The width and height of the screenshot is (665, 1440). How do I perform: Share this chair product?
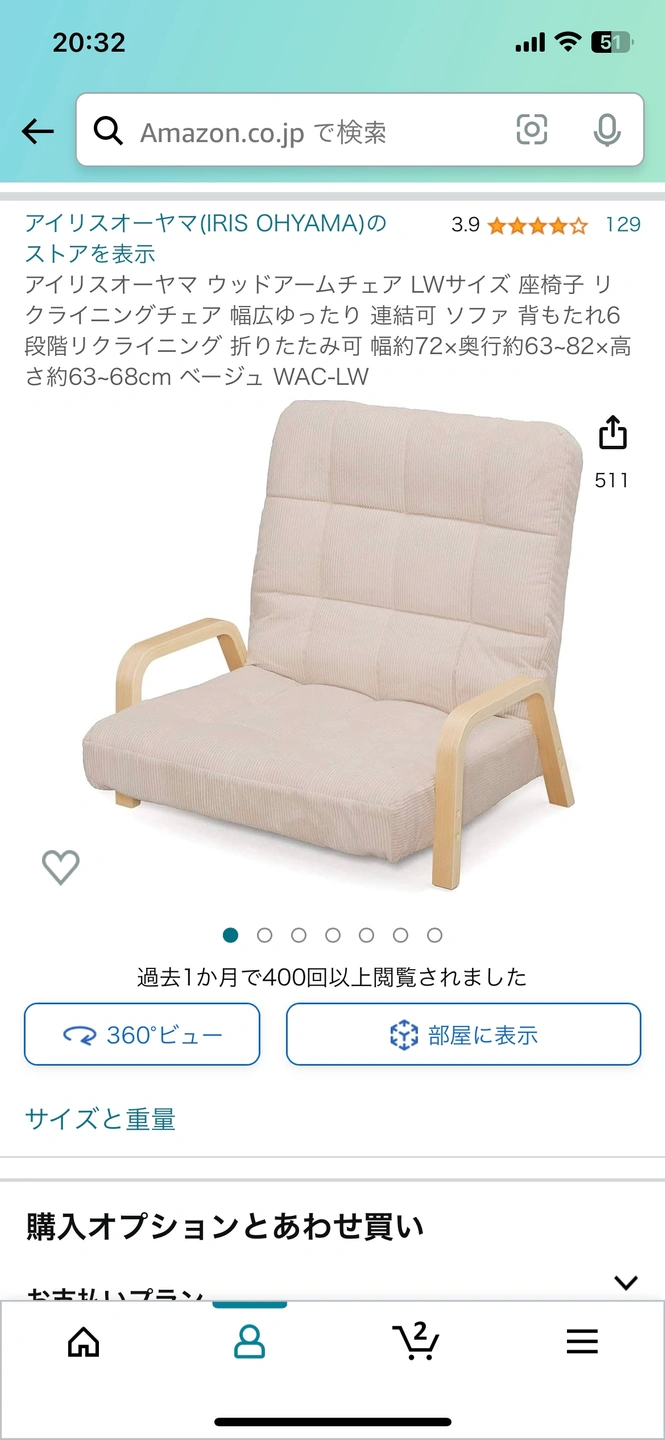coord(612,434)
